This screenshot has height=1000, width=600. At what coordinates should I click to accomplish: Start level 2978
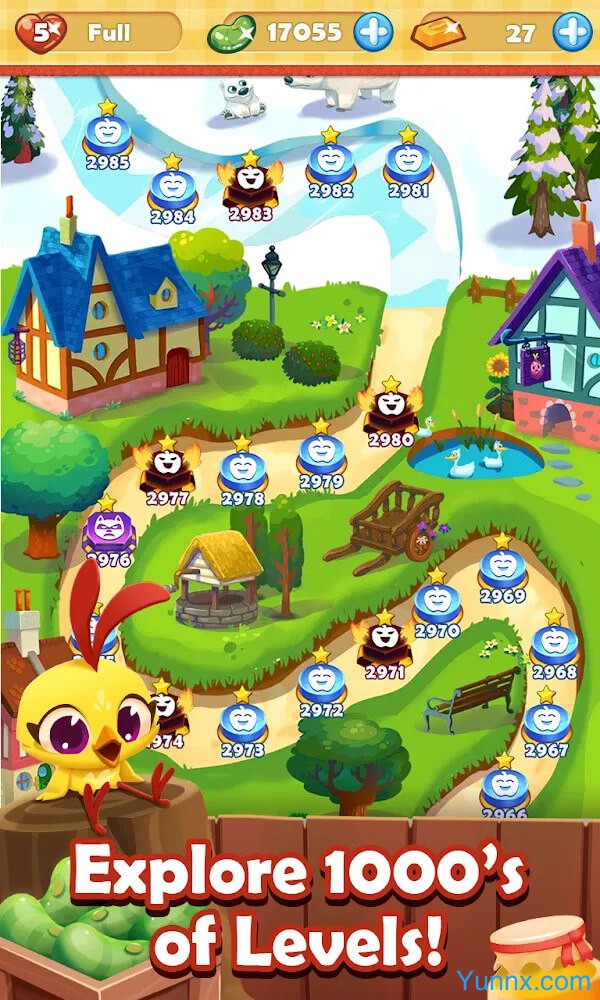pos(242,470)
